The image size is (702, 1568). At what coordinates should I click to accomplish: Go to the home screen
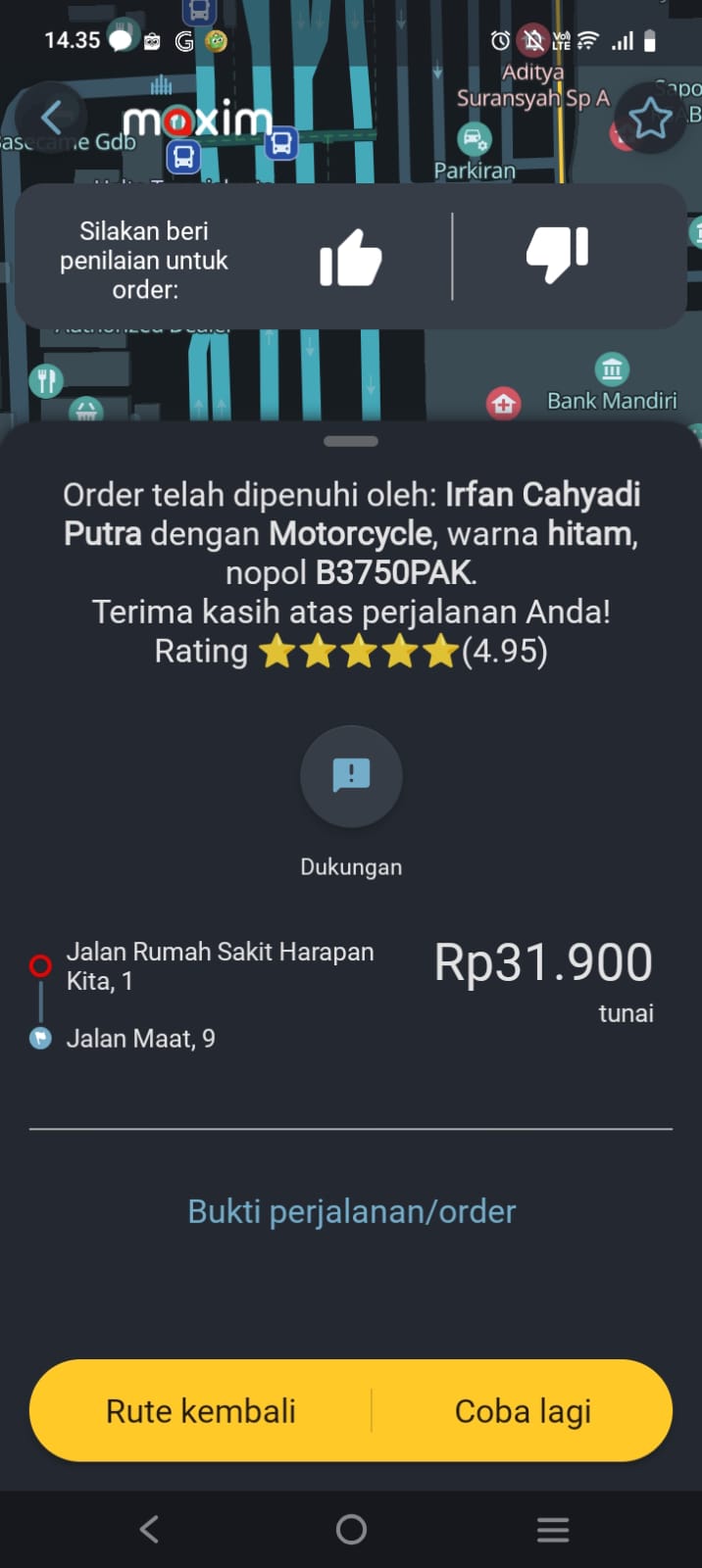351,1529
